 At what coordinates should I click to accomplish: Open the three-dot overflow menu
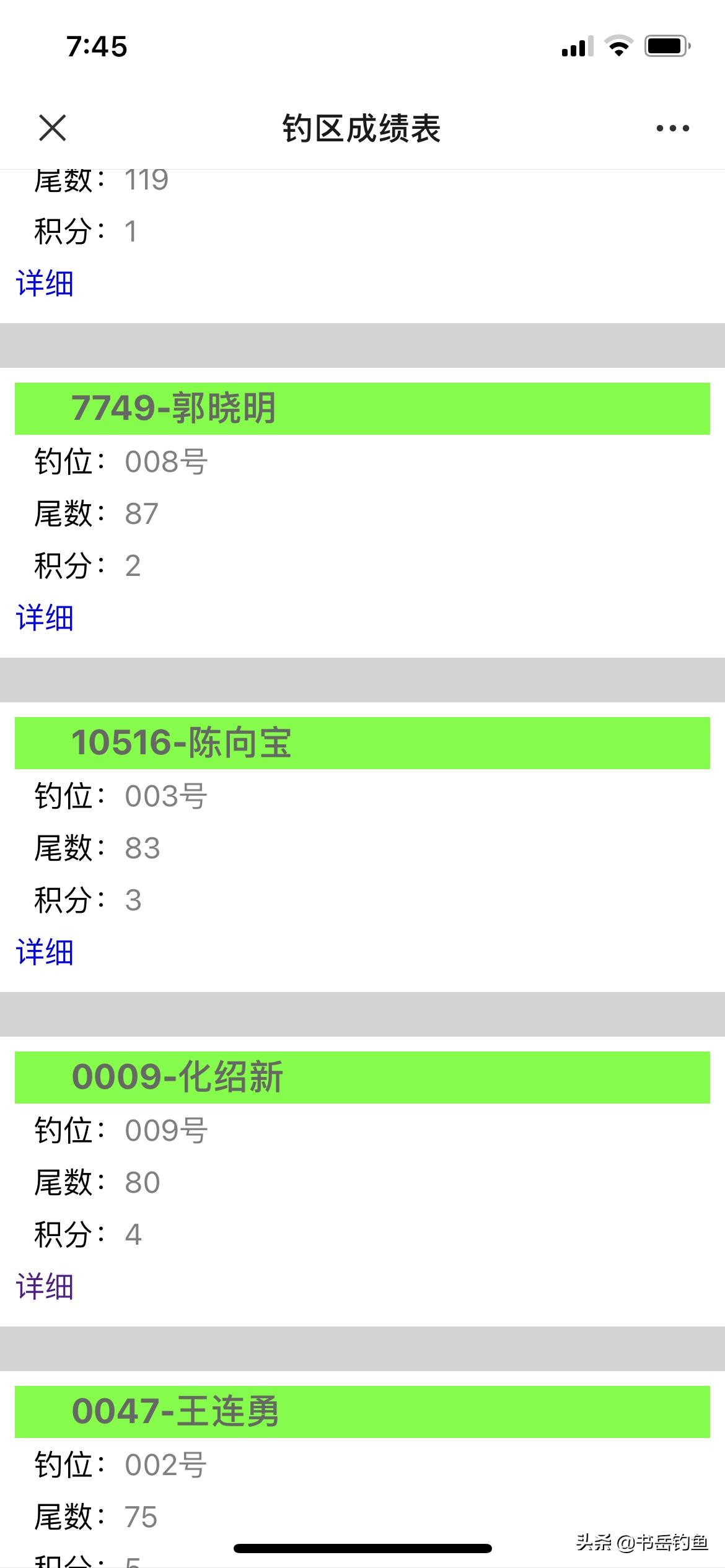pos(672,128)
